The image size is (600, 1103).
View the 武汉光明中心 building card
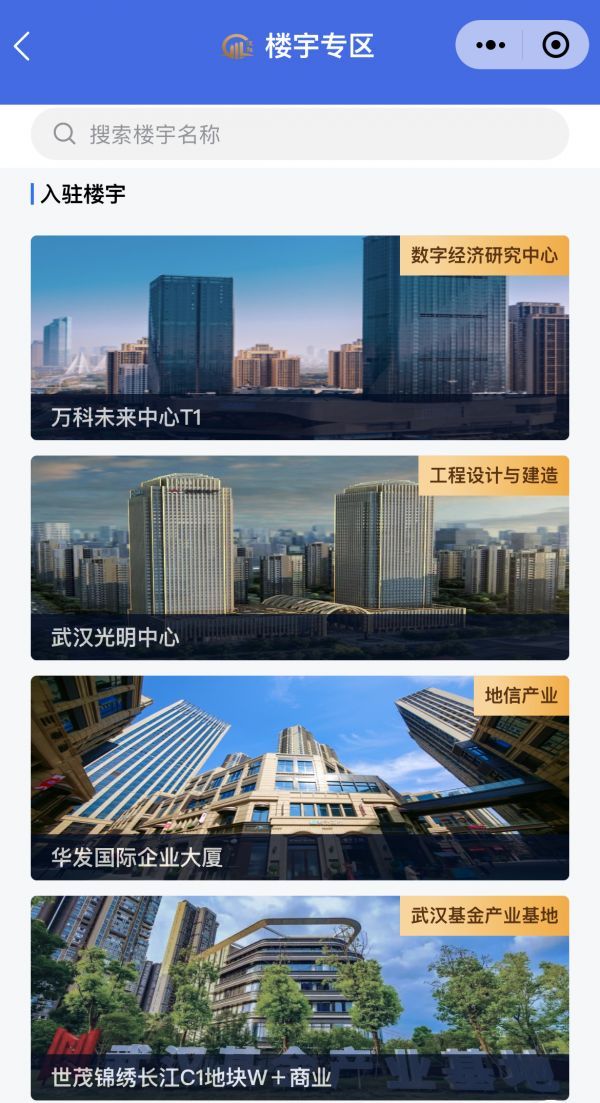tap(300, 558)
